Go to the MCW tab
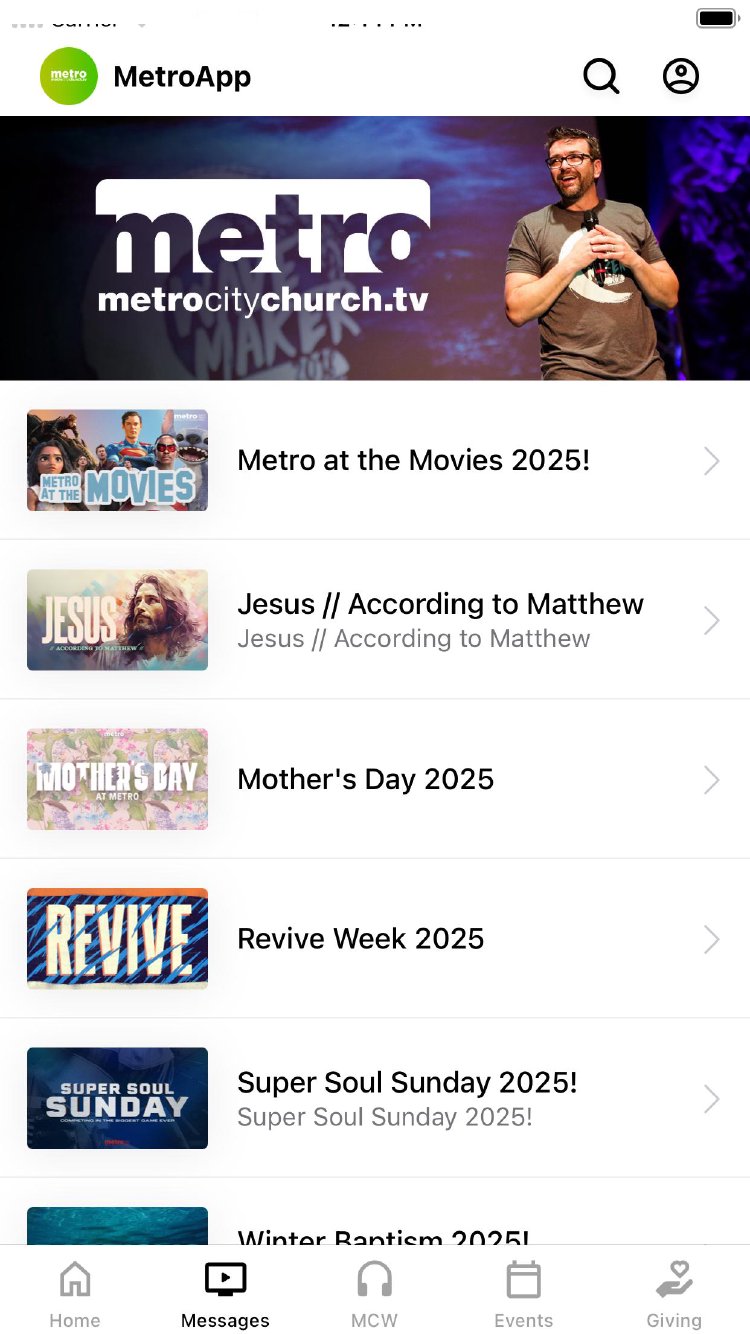 (374, 1295)
